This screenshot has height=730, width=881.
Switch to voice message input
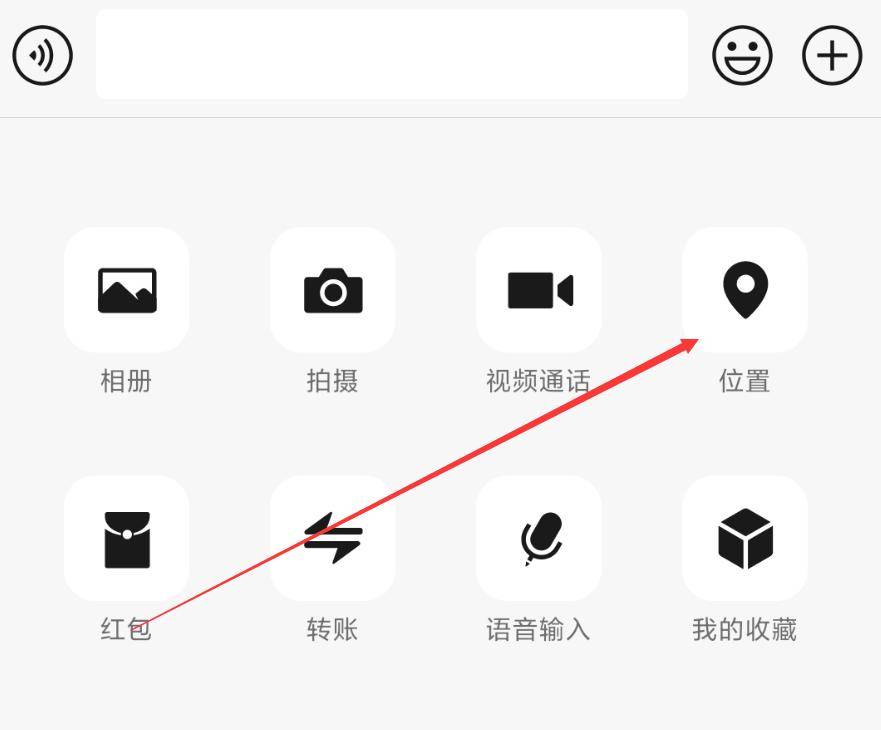coord(43,55)
